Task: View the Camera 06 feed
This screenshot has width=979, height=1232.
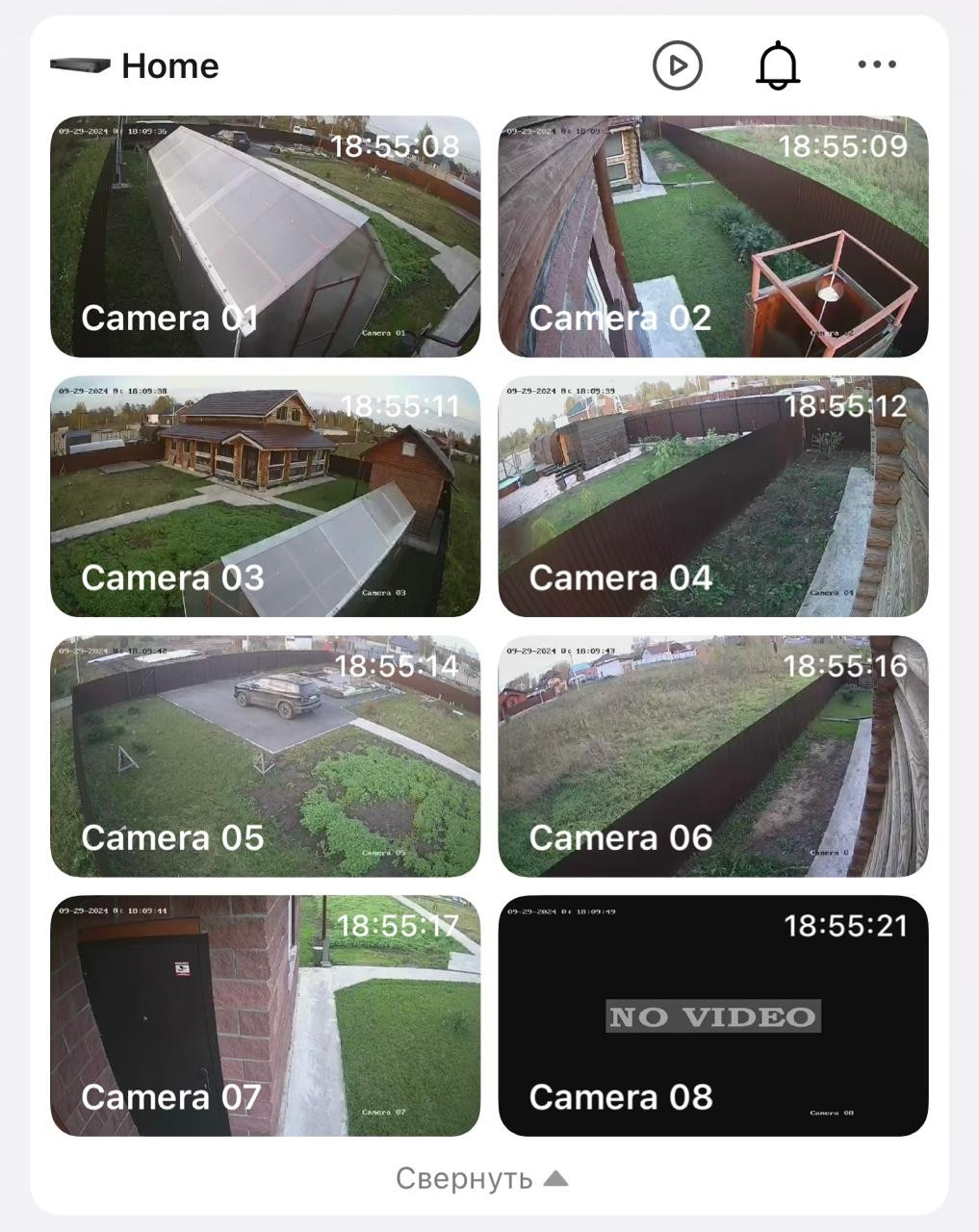Action: pyautogui.click(x=712, y=757)
